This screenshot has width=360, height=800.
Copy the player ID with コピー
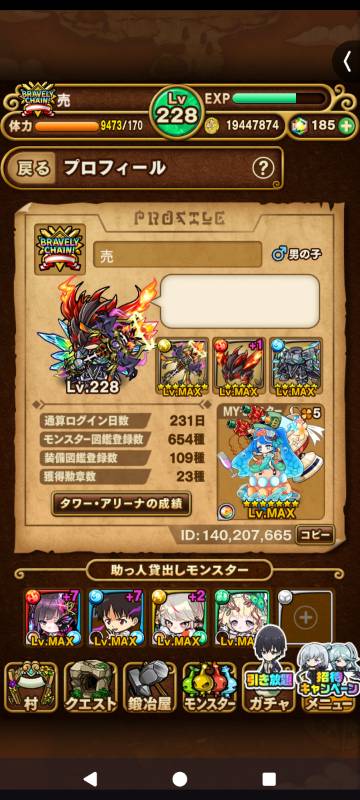coord(315,534)
